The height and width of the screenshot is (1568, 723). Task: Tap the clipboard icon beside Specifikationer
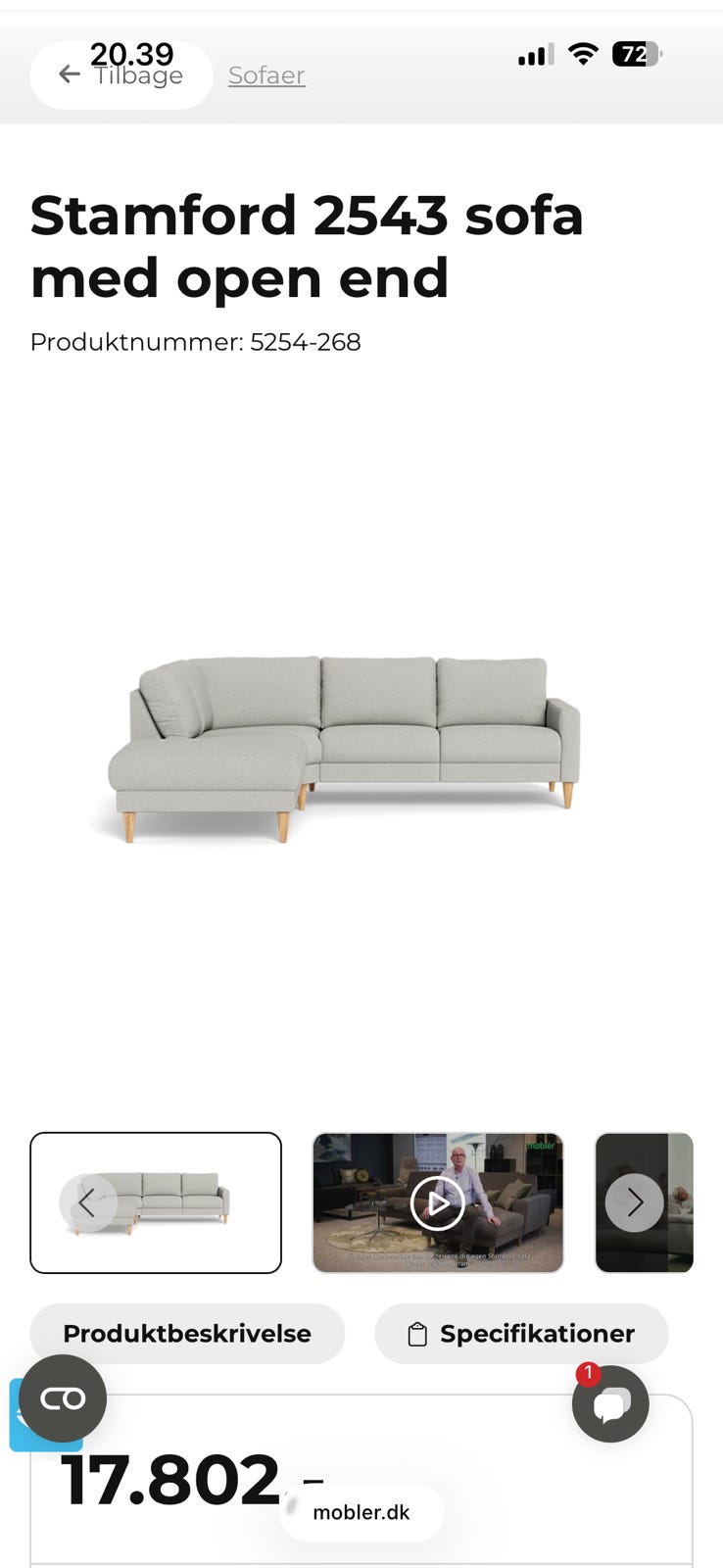[x=416, y=1334]
